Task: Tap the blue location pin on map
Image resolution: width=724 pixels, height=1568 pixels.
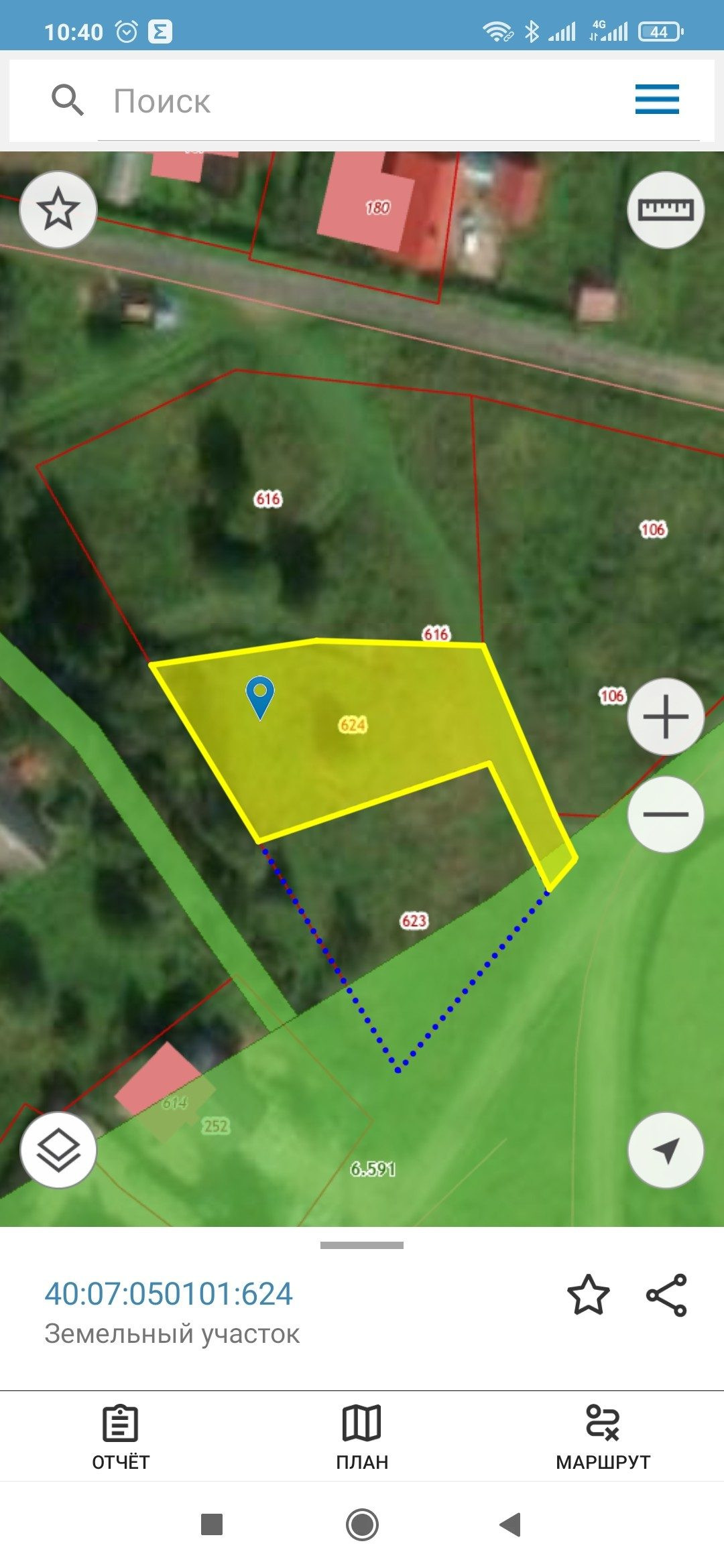Action: tap(260, 696)
